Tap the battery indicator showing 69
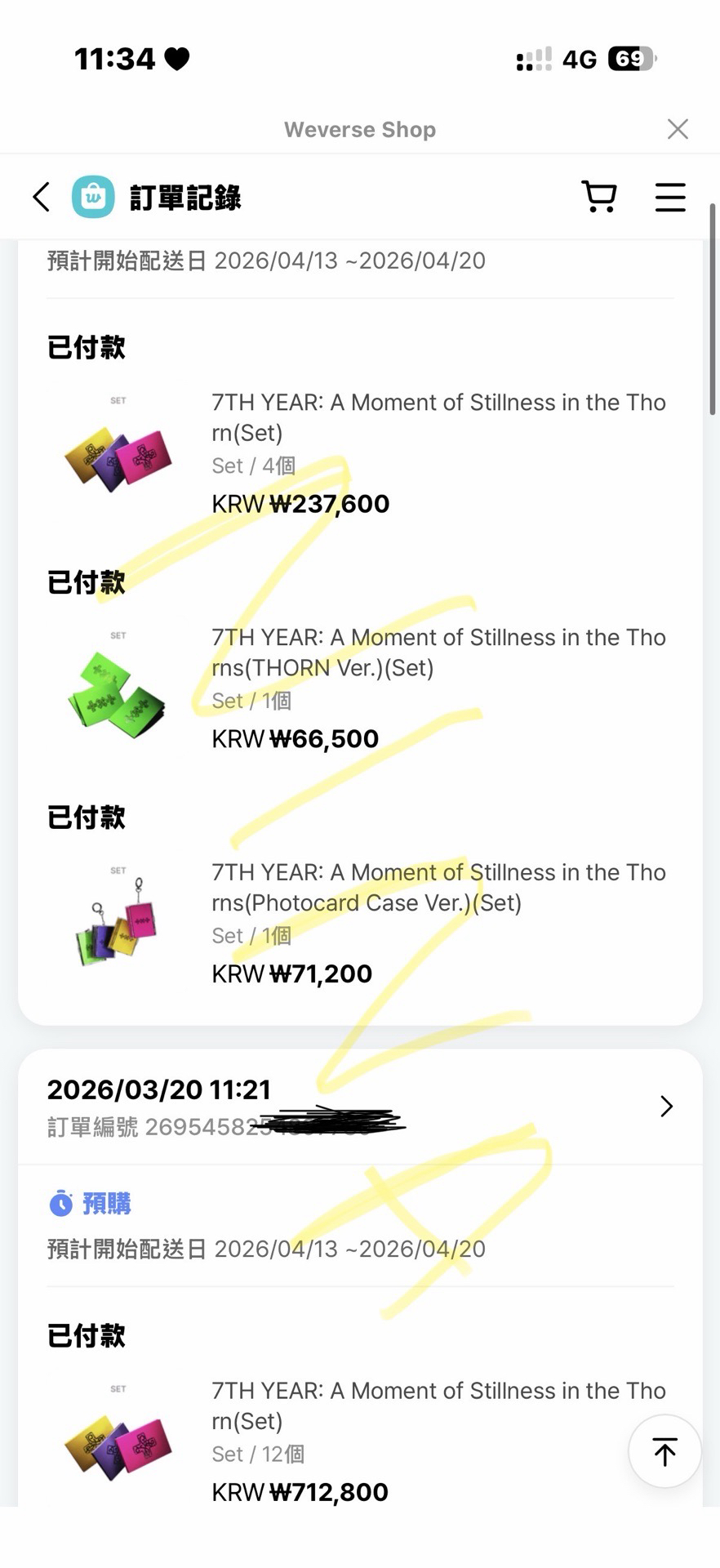The image size is (720, 1568). pyautogui.click(x=629, y=58)
